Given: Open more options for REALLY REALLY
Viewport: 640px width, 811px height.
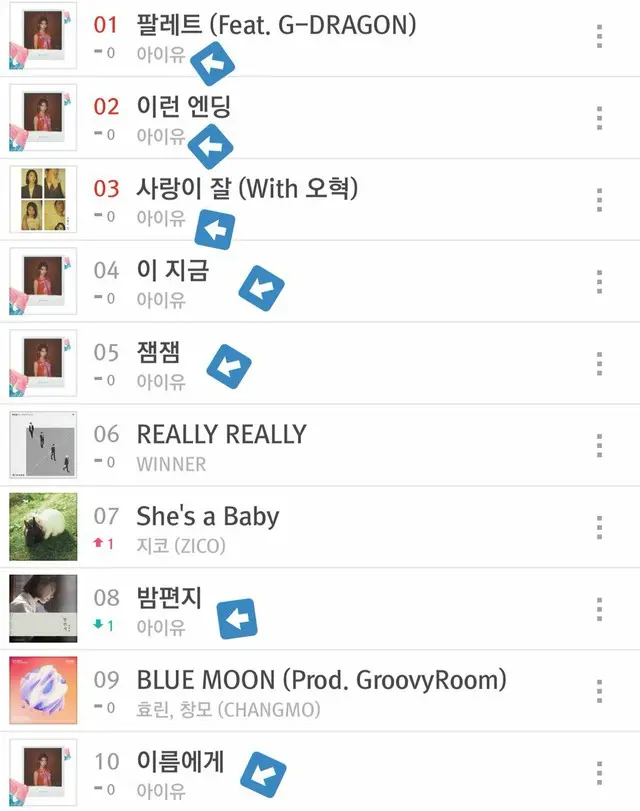Looking at the screenshot, I should pos(599,446).
